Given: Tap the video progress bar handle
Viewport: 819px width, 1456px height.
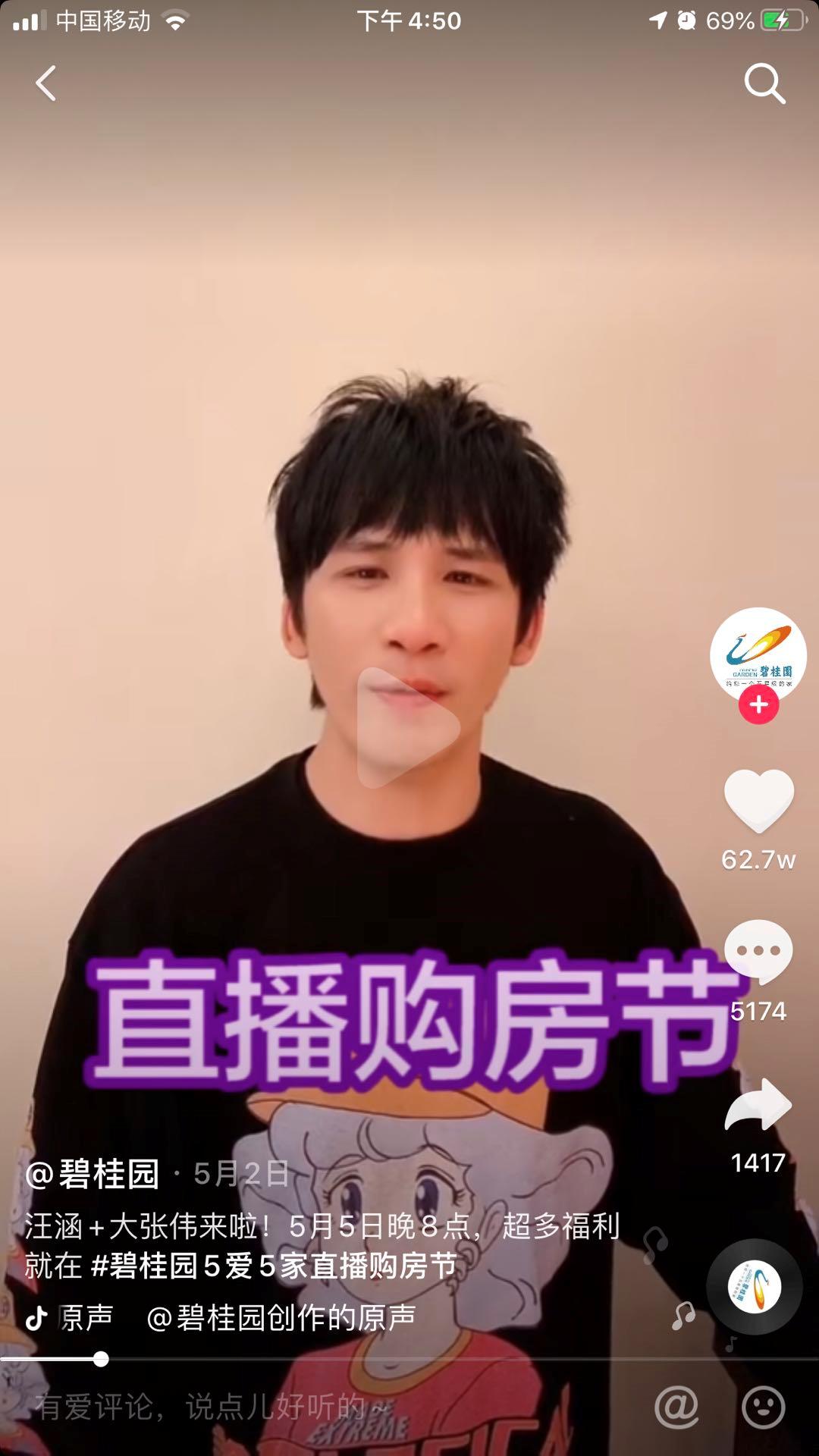Looking at the screenshot, I should [101, 1359].
